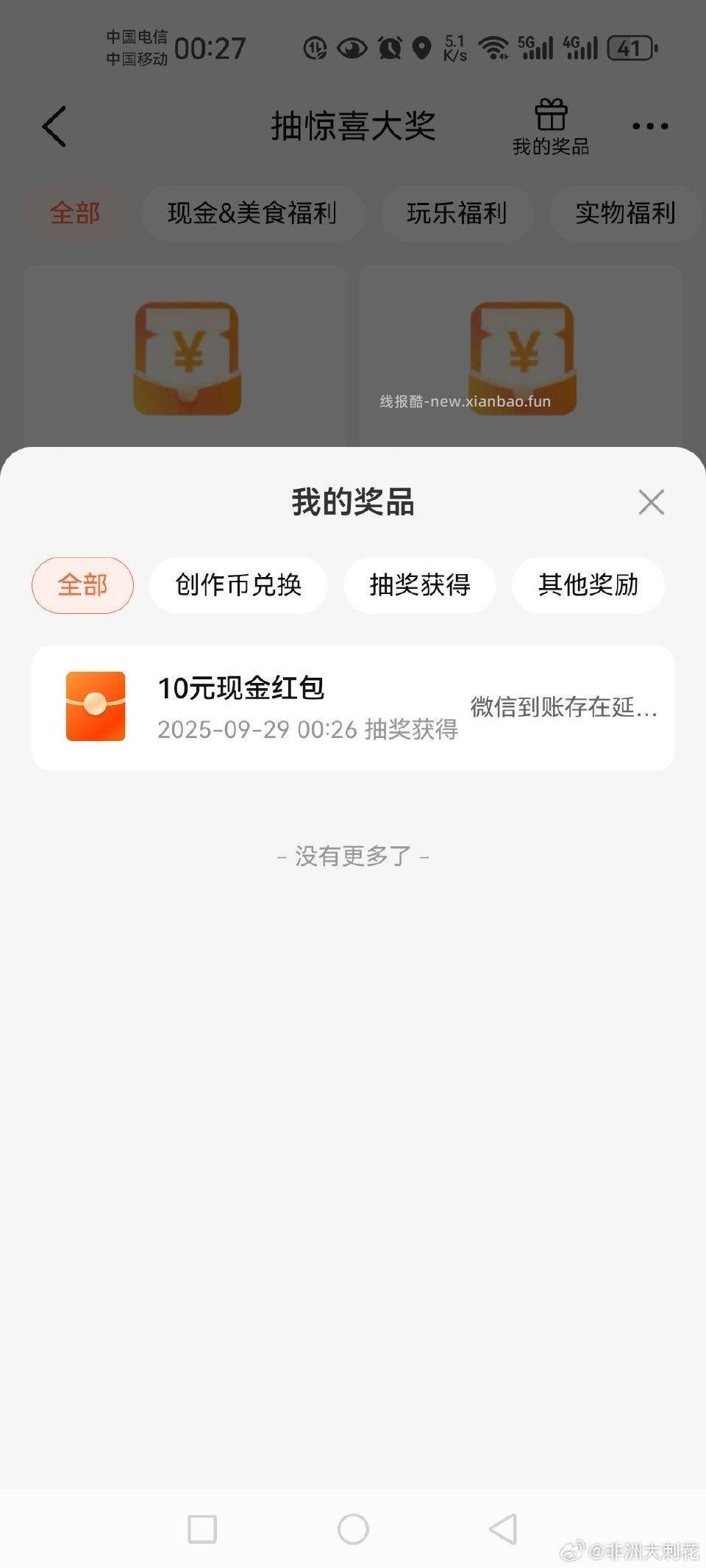Open the more options ellipsis menu
706x1568 pixels.
pos(649,126)
